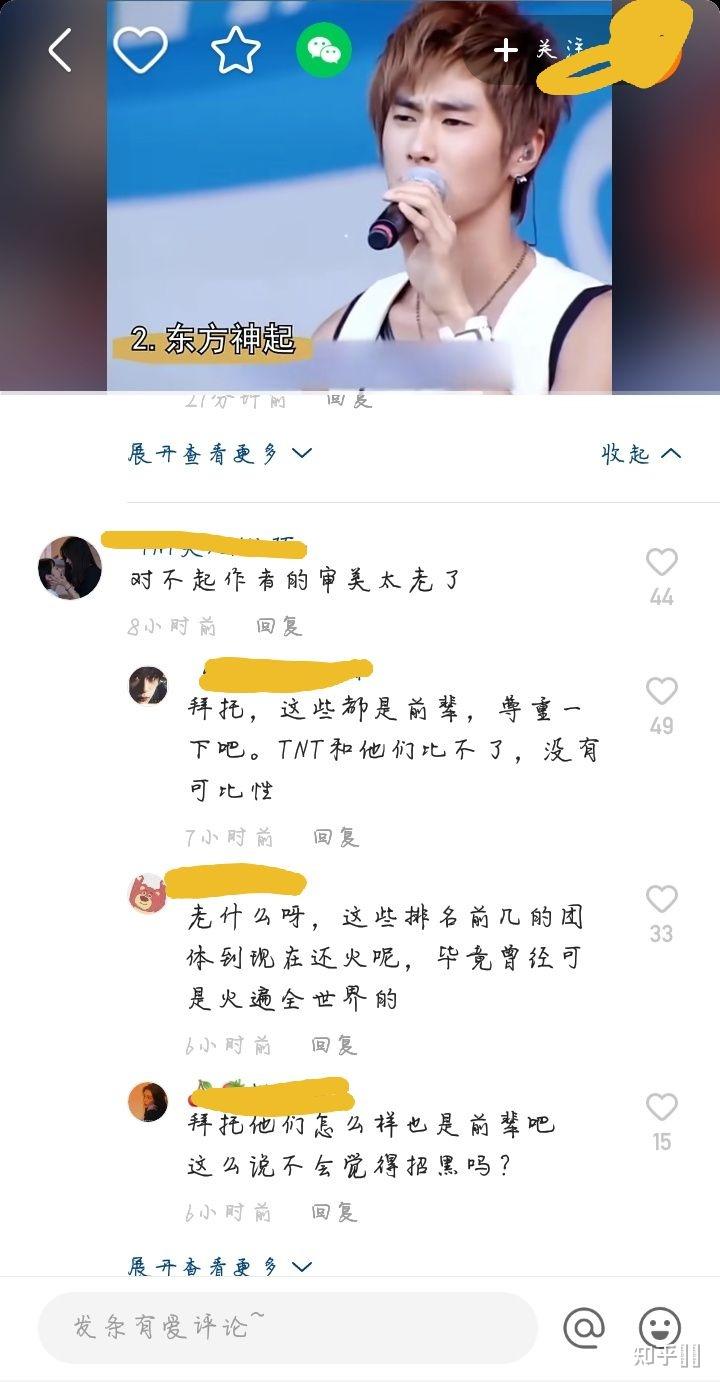Open the profile of 对不起作者 commenter avatar
The image size is (720, 1382).
[70, 568]
